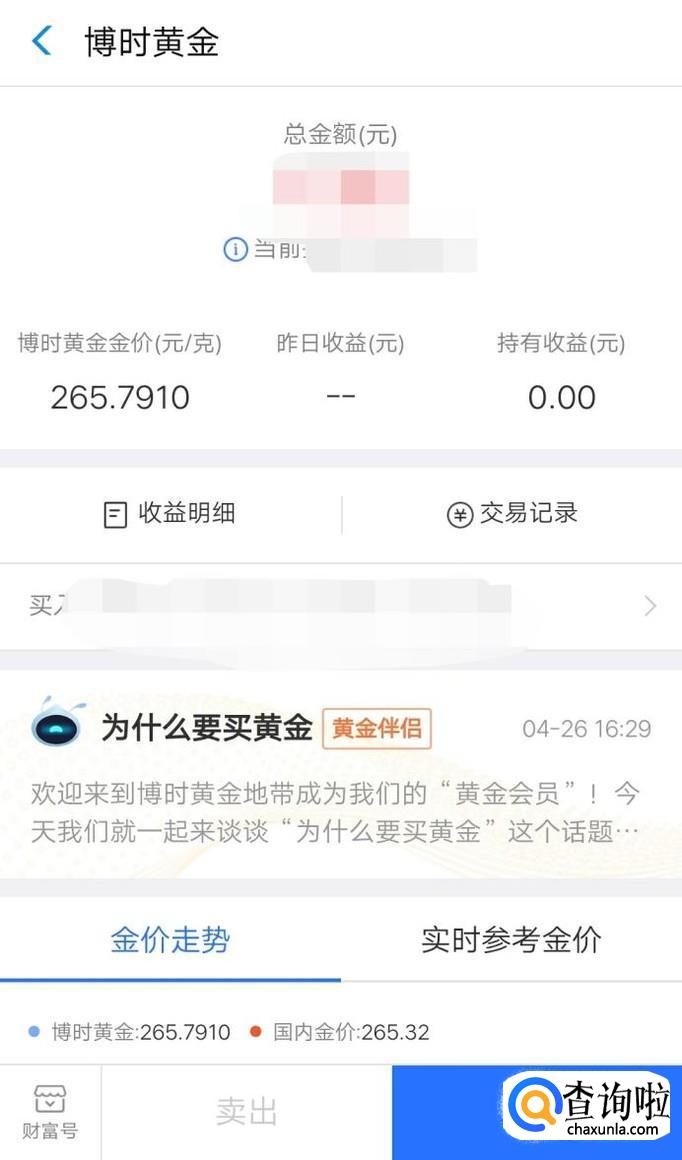The image size is (682, 1160).
Task: Switch to 实时参考金价 tab
Action: point(511,940)
